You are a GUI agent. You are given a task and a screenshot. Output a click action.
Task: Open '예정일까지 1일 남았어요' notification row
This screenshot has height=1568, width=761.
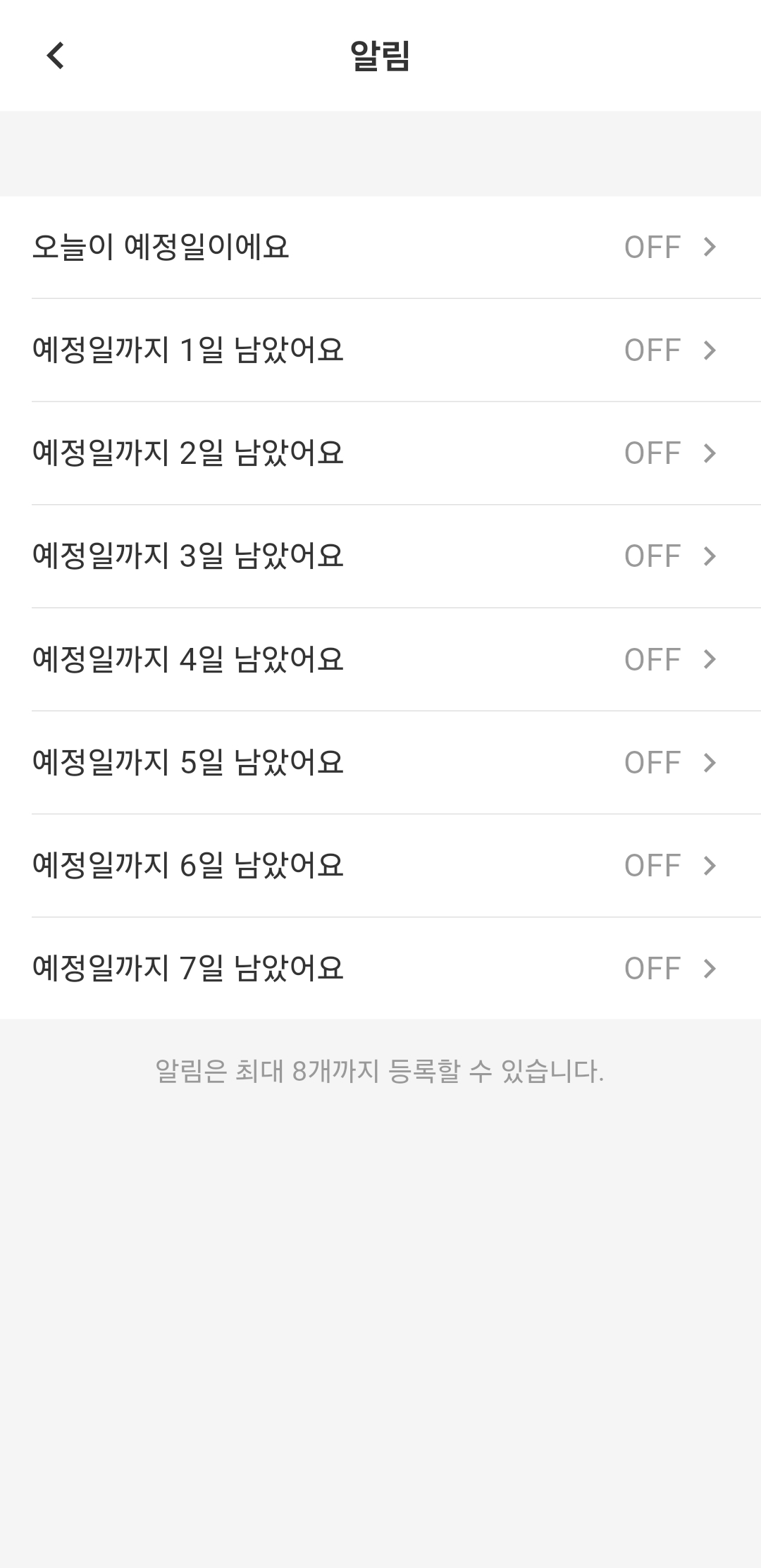282,349
